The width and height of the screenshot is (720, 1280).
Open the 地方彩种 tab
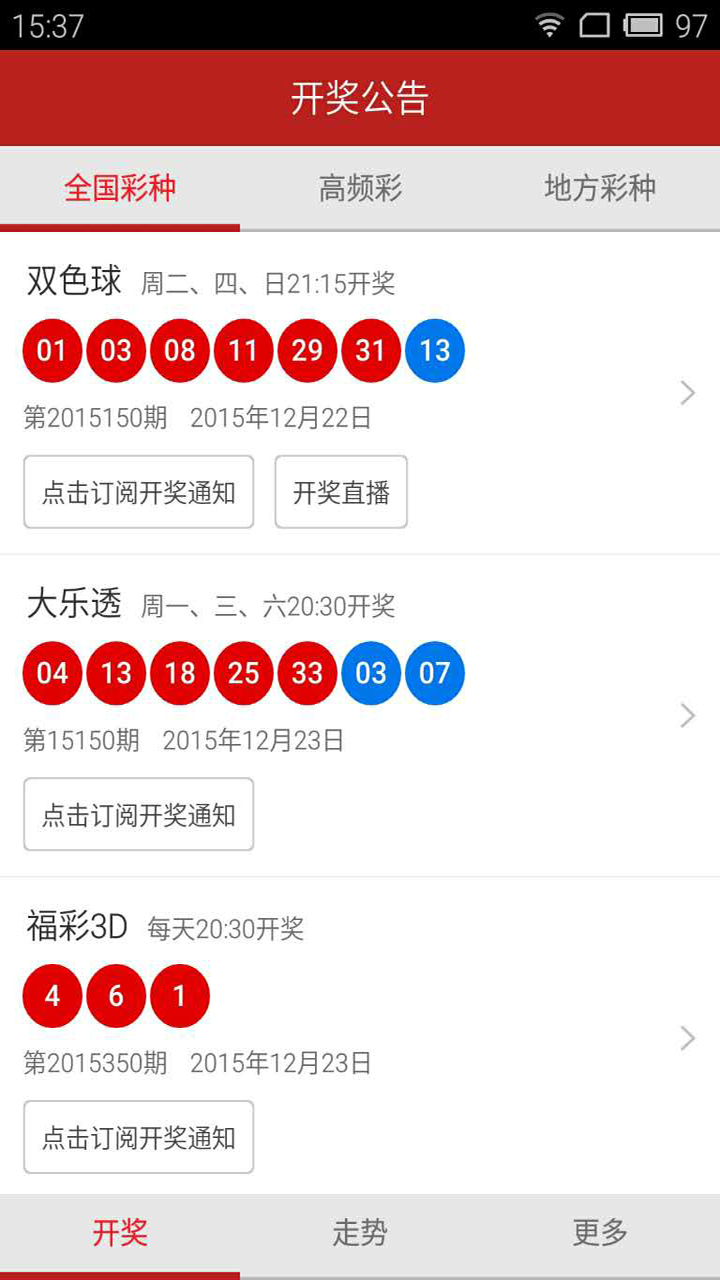click(x=600, y=188)
